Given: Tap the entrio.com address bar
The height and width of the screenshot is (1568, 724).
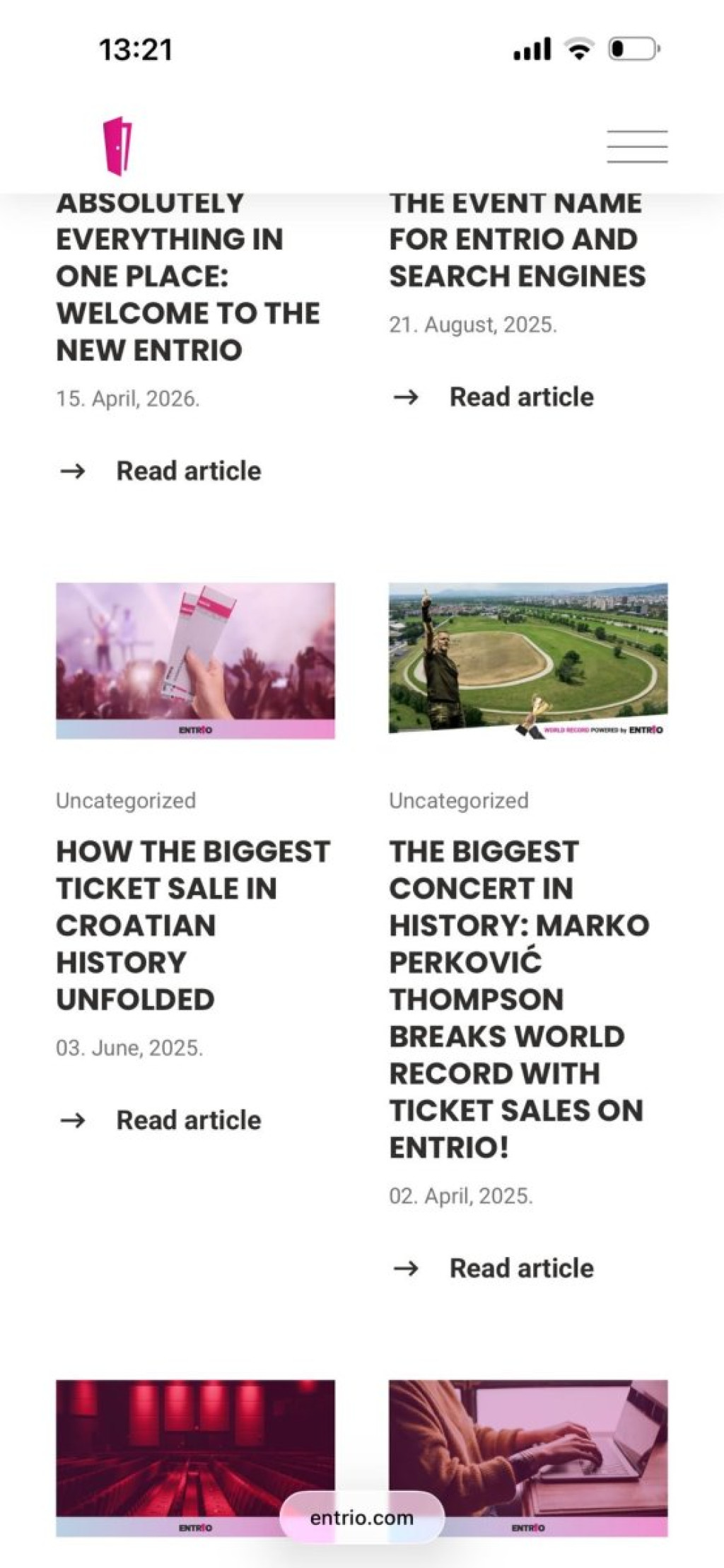Looking at the screenshot, I should pos(361,1517).
